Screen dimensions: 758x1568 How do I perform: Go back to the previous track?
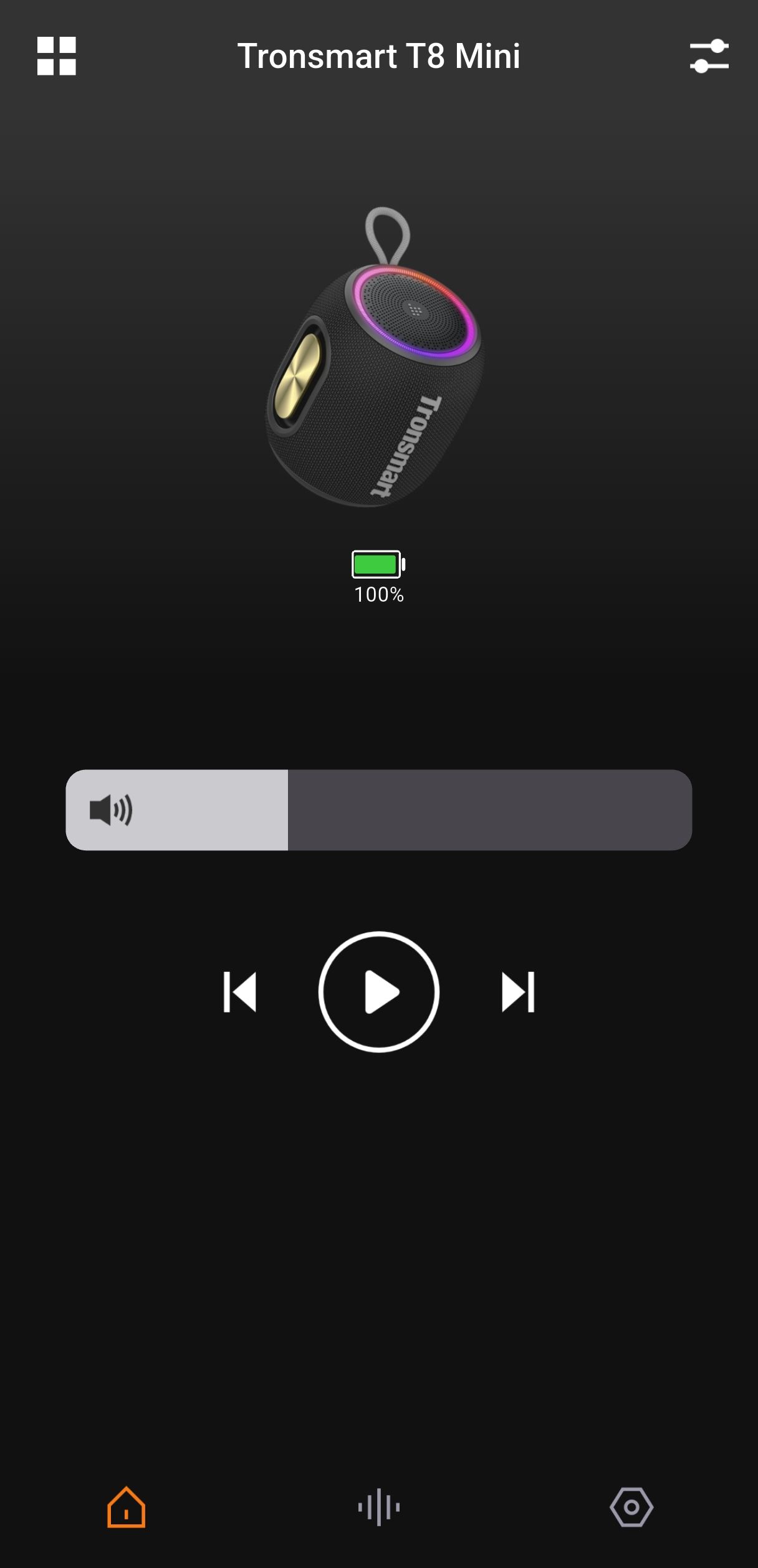(241, 991)
